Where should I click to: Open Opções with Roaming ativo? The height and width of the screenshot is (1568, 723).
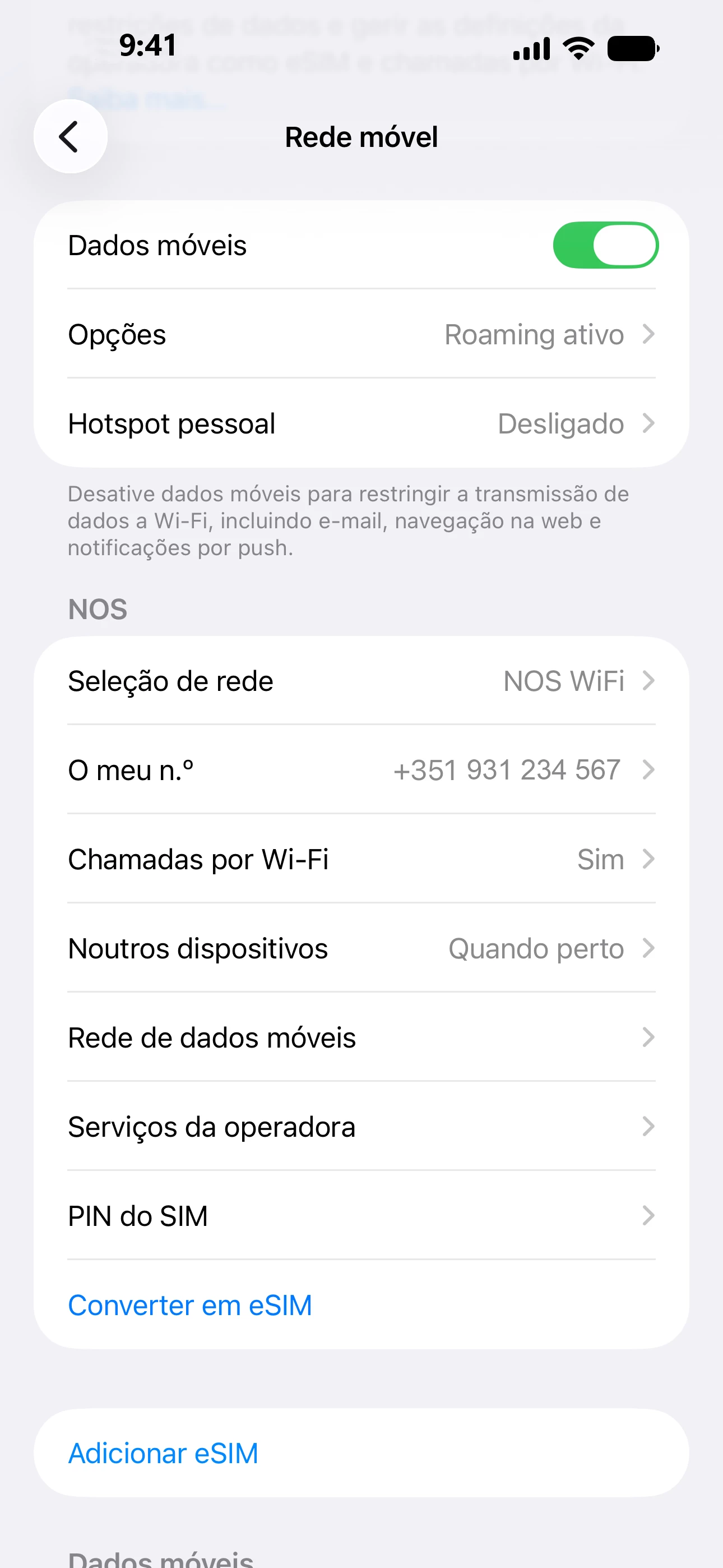click(x=361, y=334)
